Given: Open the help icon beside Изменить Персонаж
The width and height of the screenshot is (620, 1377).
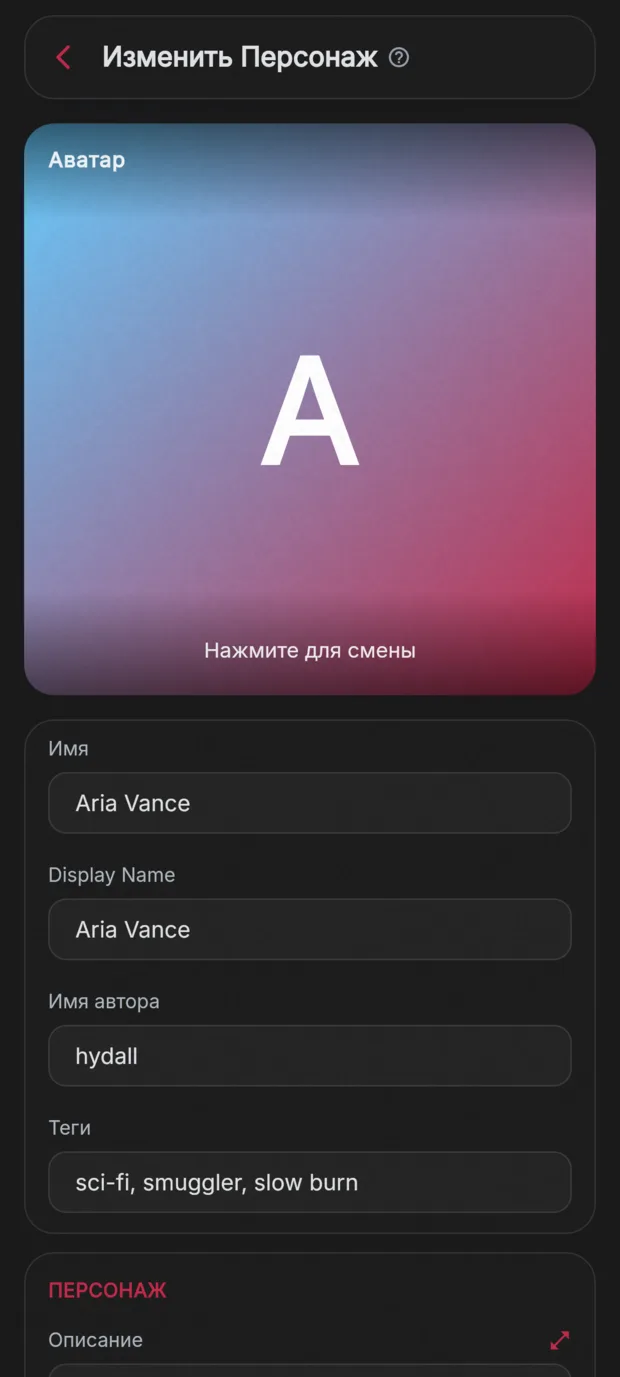Looking at the screenshot, I should 399,58.
